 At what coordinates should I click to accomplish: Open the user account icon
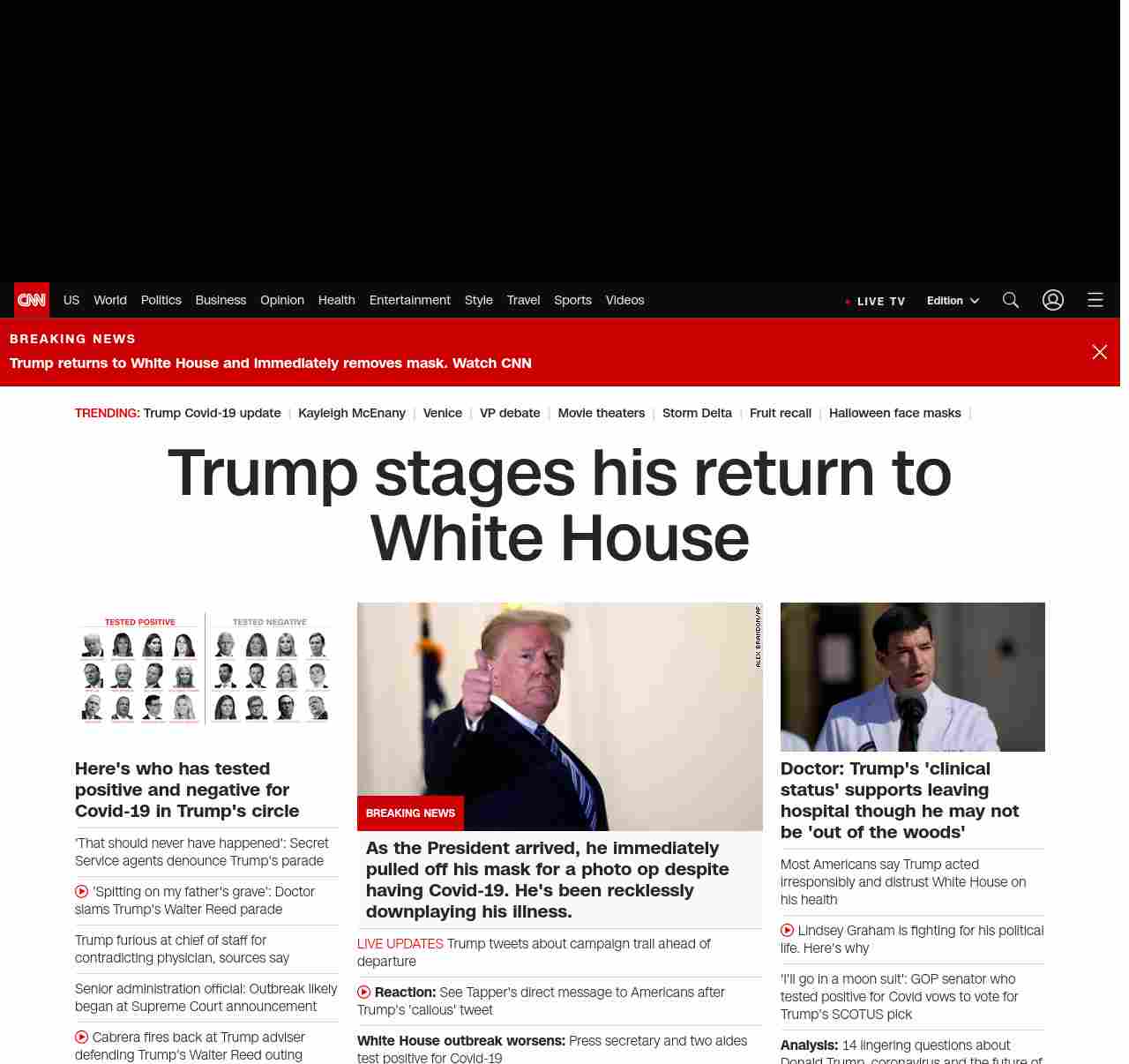point(1053,300)
